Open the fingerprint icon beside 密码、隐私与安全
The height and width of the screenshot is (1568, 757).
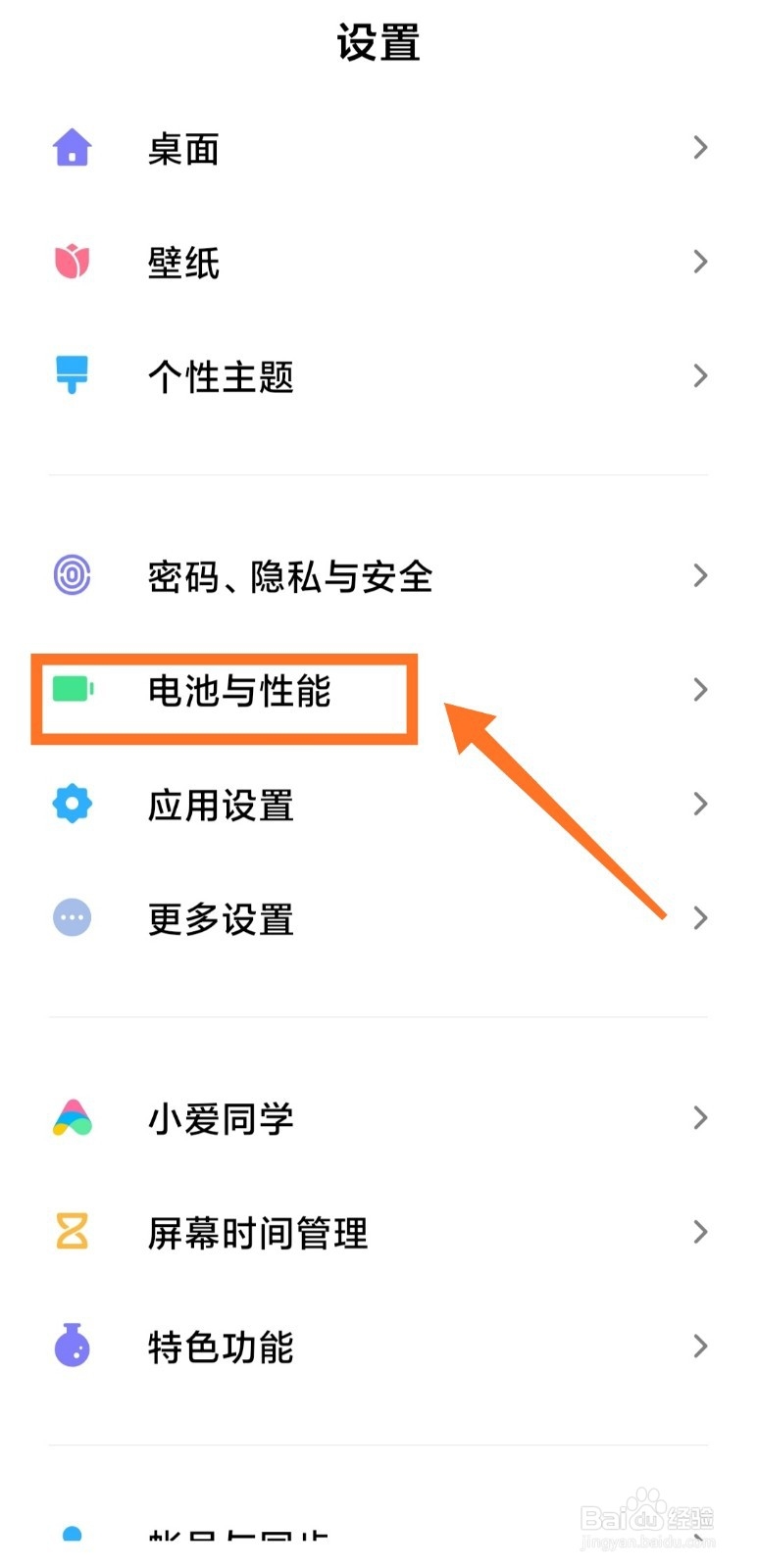71,575
